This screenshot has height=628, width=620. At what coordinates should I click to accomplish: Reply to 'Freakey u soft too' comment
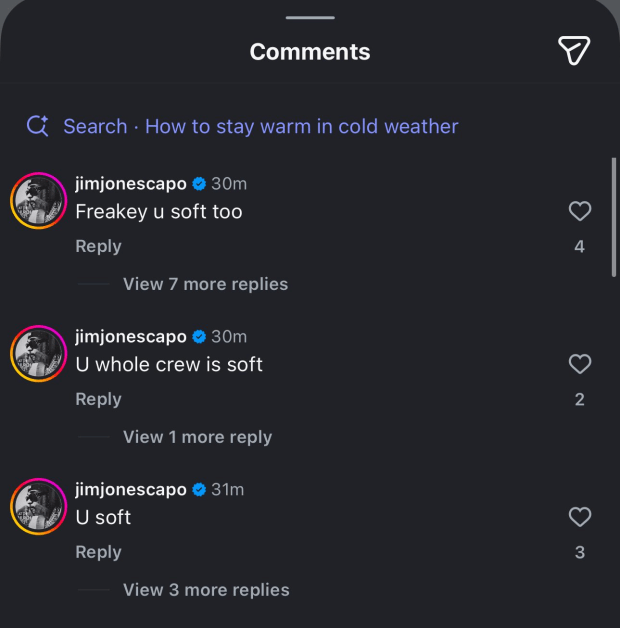(98, 246)
